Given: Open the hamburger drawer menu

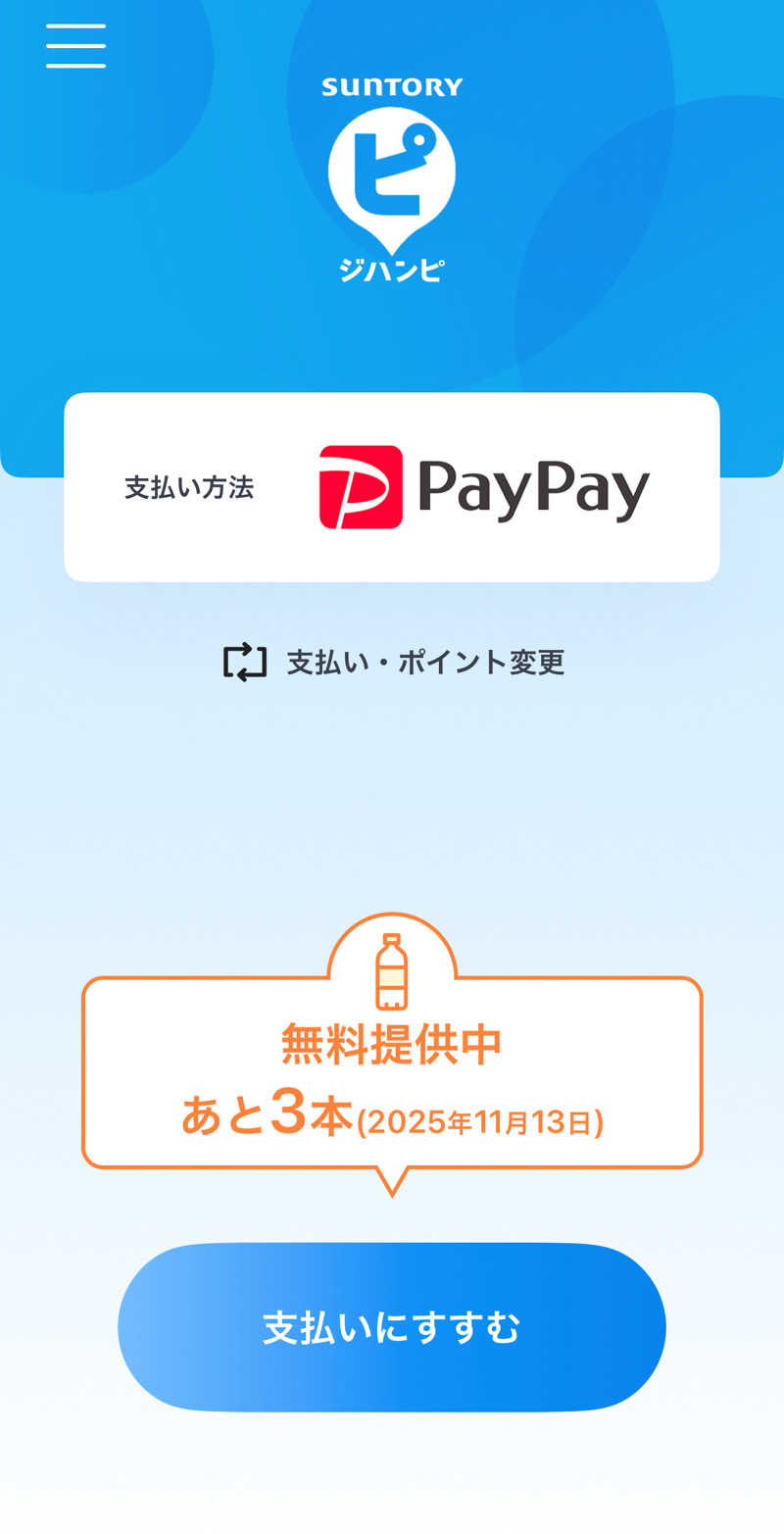Looking at the screenshot, I should (75, 46).
